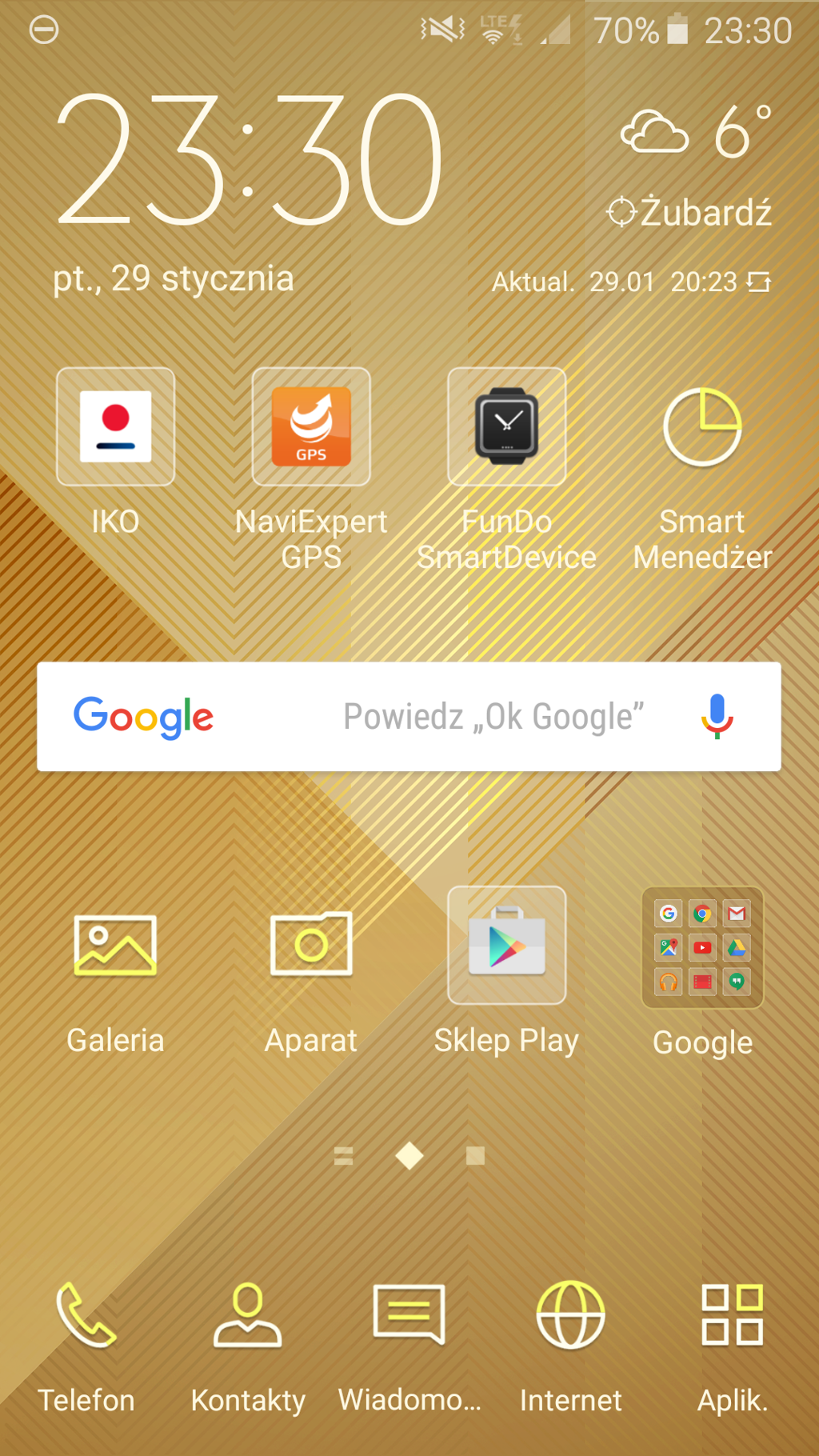Image resolution: width=819 pixels, height=1456 pixels.
Task: Open FunDo SmartDevice app
Action: [x=506, y=427]
